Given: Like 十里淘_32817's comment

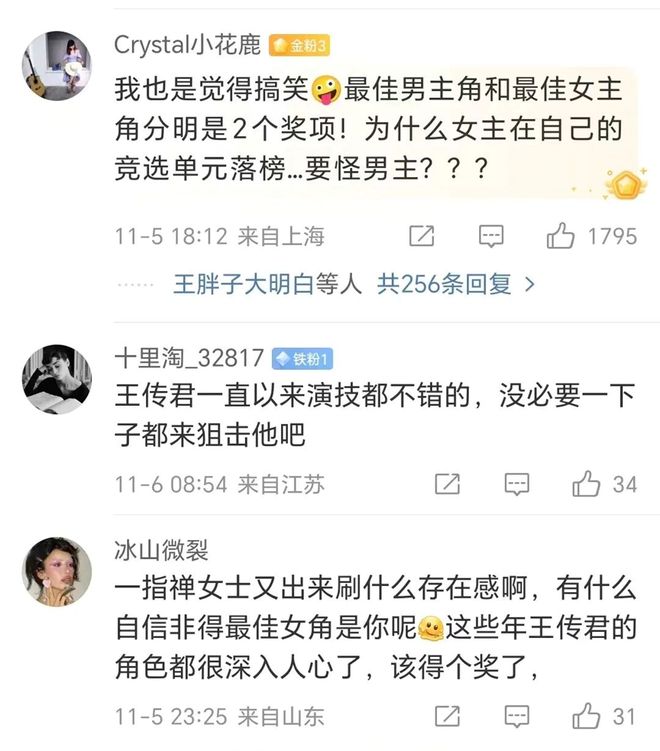Looking at the screenshot, I should click(586, 485).
